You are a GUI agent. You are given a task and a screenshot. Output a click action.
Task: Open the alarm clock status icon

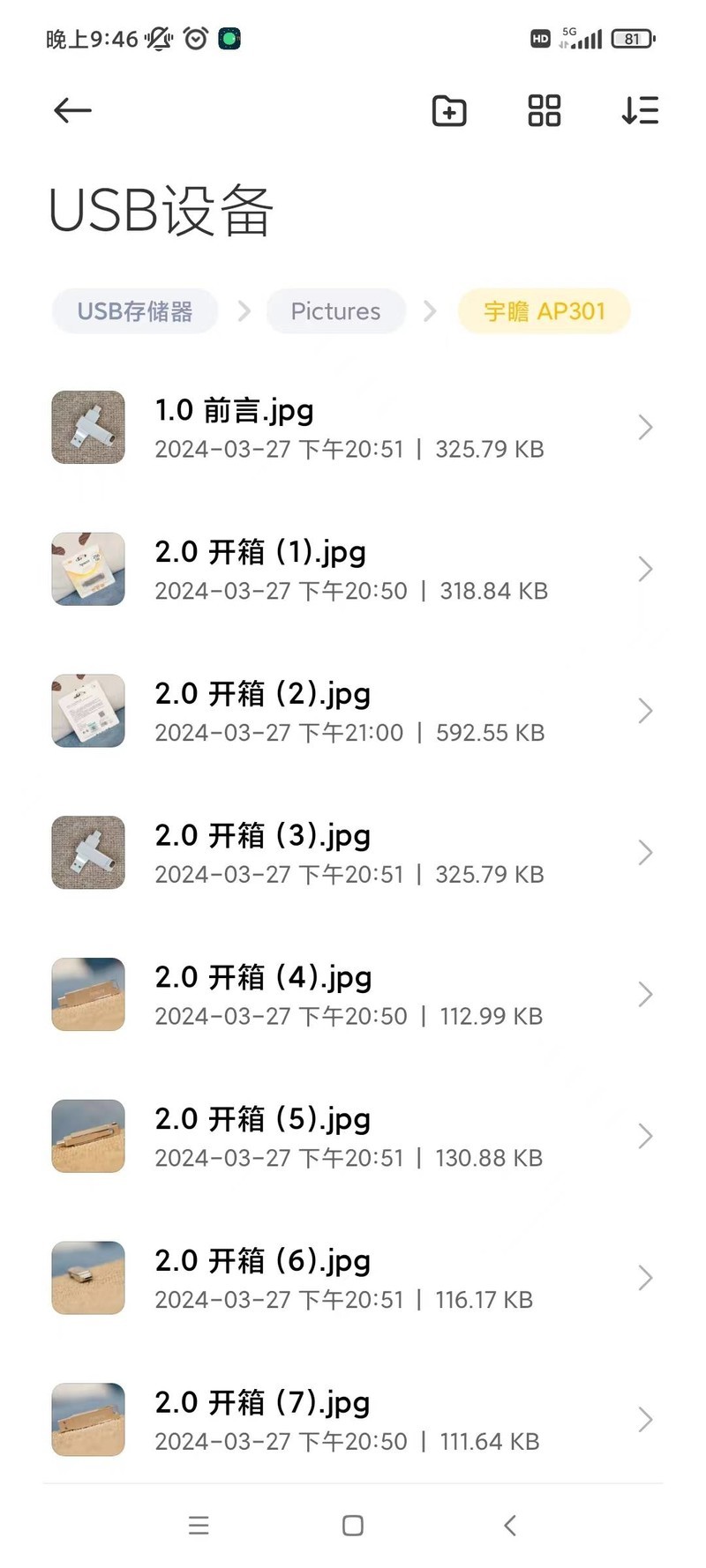click(194, 38)
